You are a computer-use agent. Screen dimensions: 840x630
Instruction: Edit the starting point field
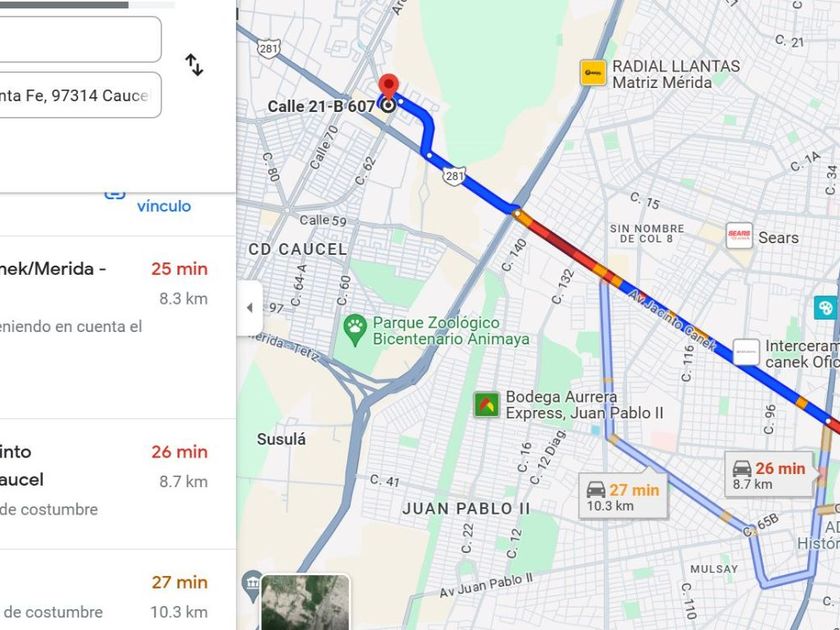pos(80,39)
